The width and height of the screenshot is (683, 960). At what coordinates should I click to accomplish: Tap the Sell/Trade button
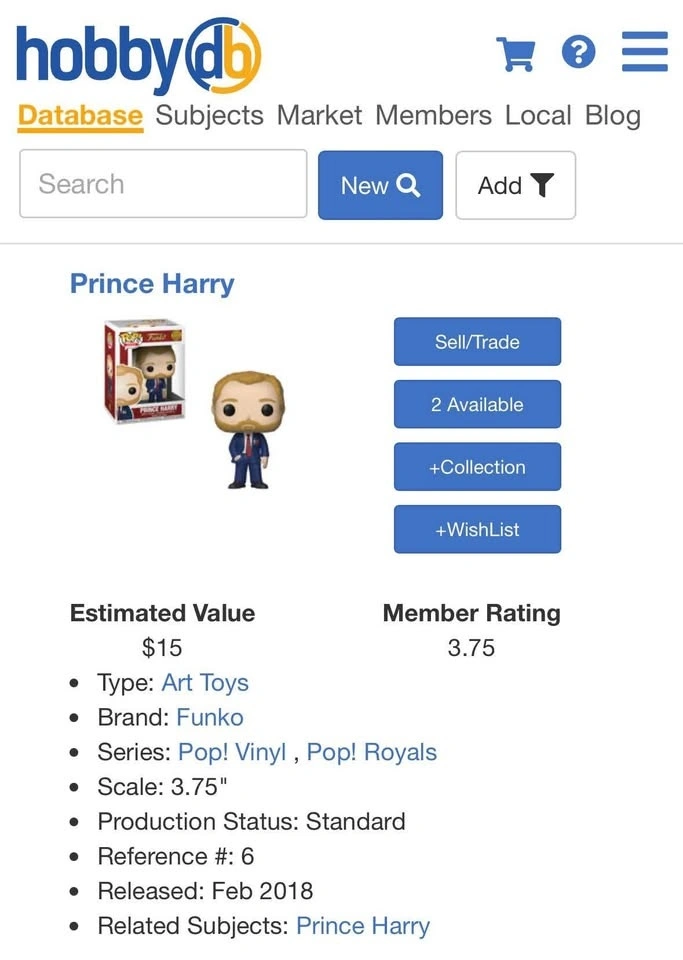coord(477,342)
